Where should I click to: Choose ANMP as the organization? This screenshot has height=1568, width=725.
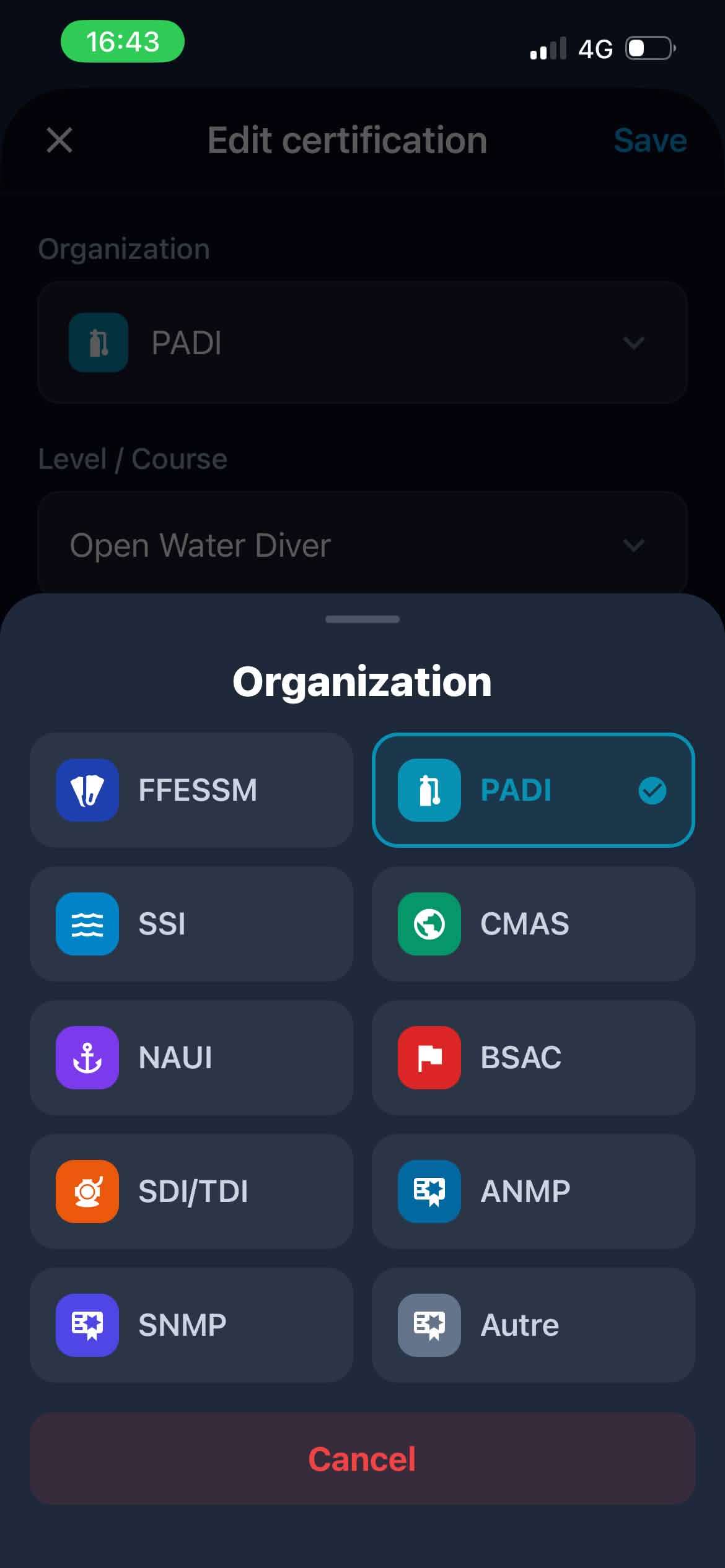coord(533,1191)
